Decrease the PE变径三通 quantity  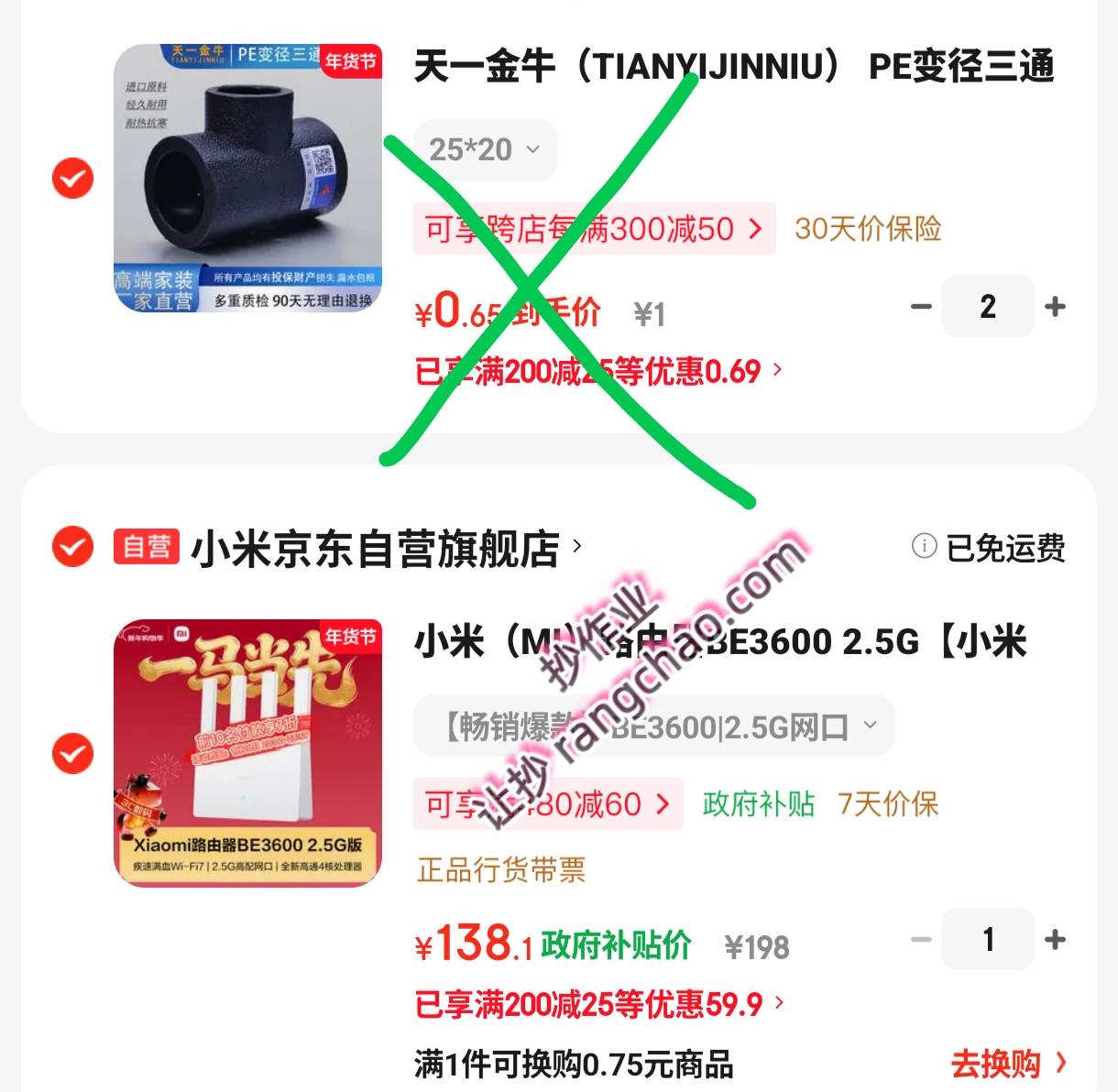pos(921,307)
